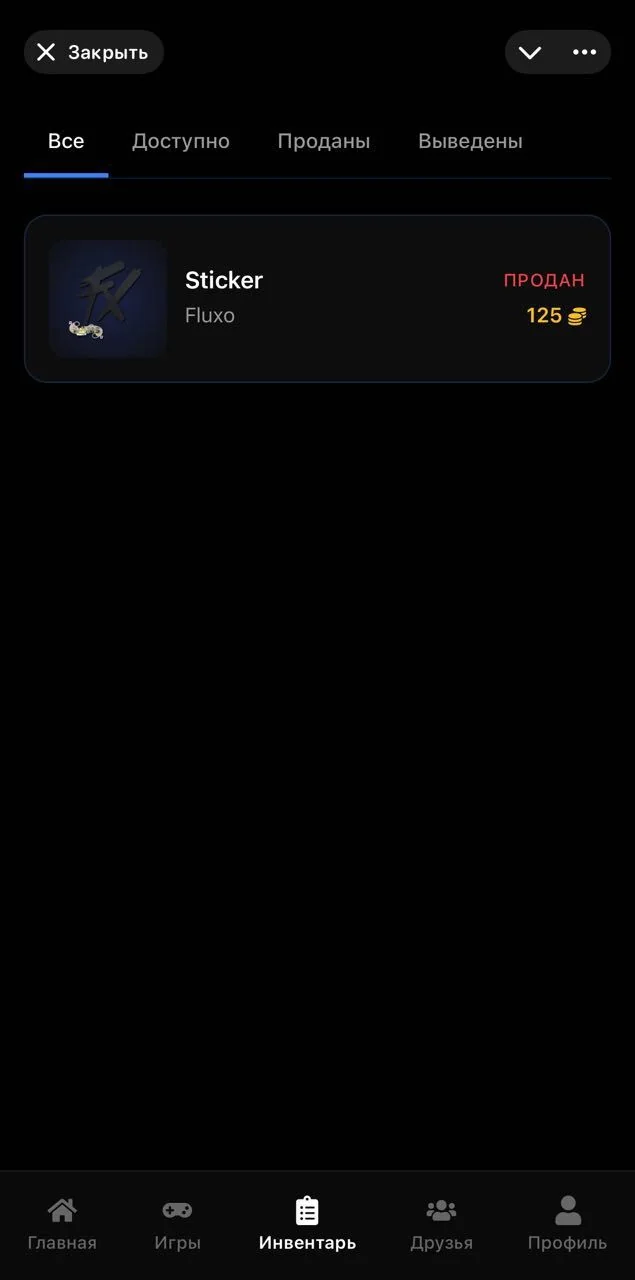
Task: Switch to the Проданы tab
Action: pyautogui.click(x=324, y=142)
